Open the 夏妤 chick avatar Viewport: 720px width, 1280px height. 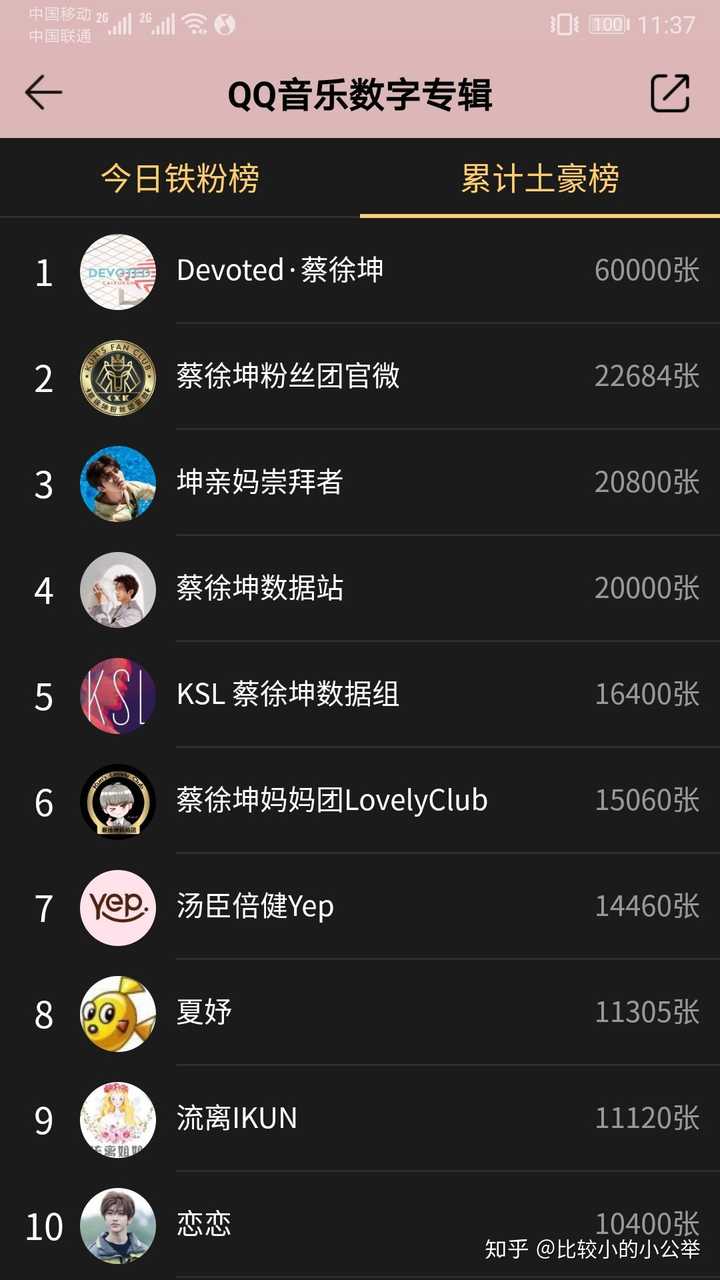click(x=117, y=1013)
